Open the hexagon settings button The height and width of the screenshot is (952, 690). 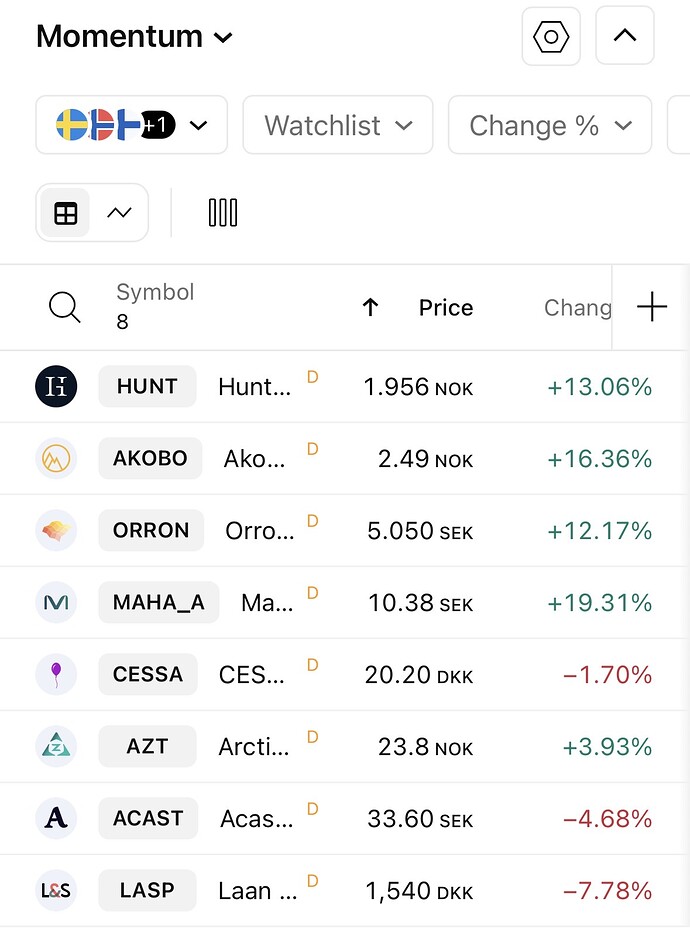coord(551,37)
